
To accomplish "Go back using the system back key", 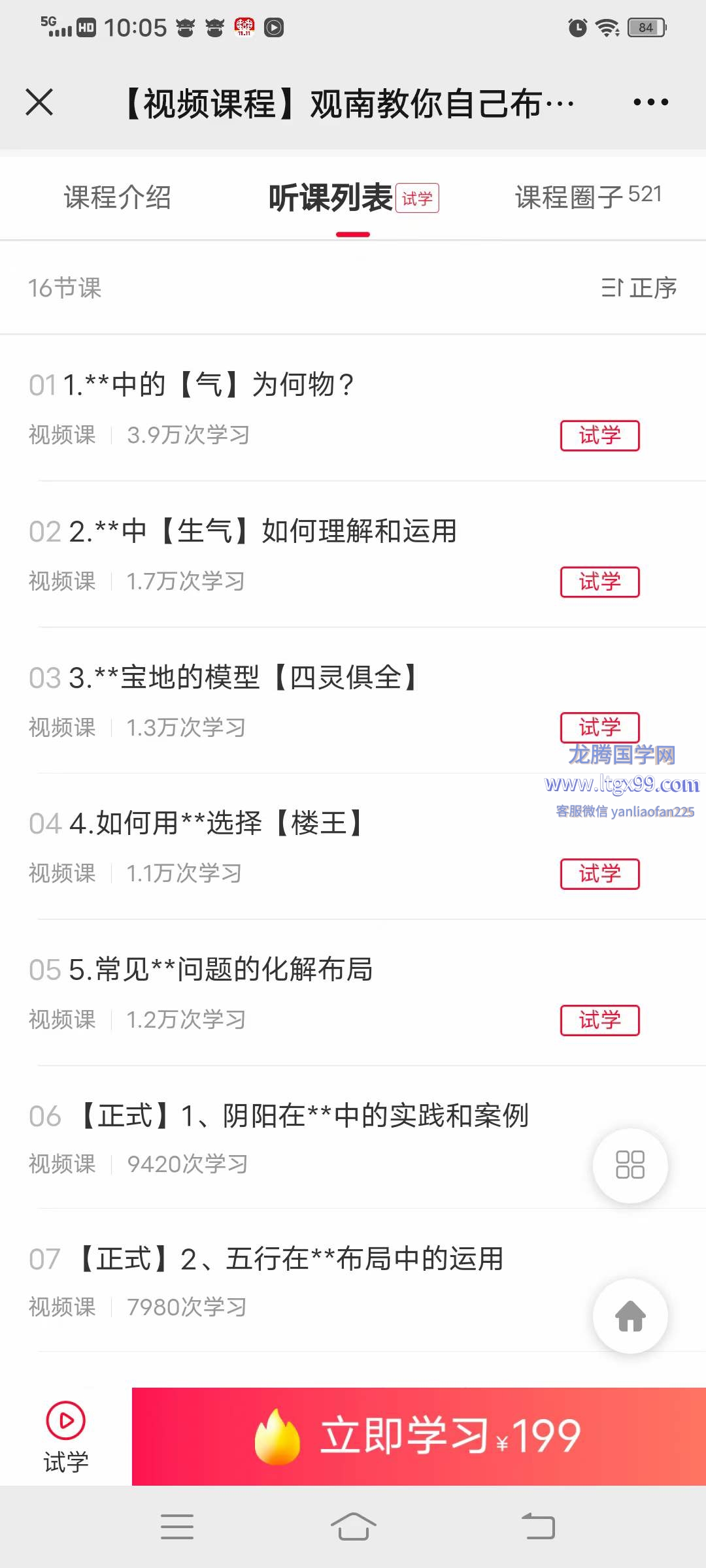I will coord(538,1527).
